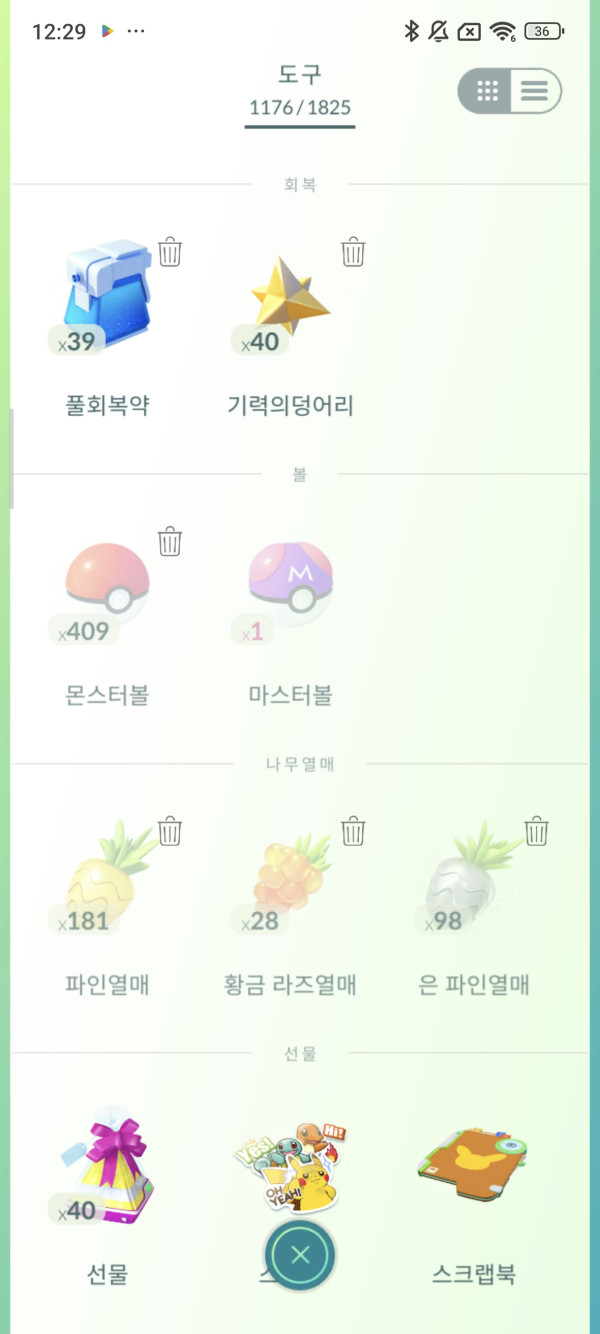Discard 풀회복약 using its trash icon
The width and height of the screenshot is (600, 1334).
coord(170,251)
